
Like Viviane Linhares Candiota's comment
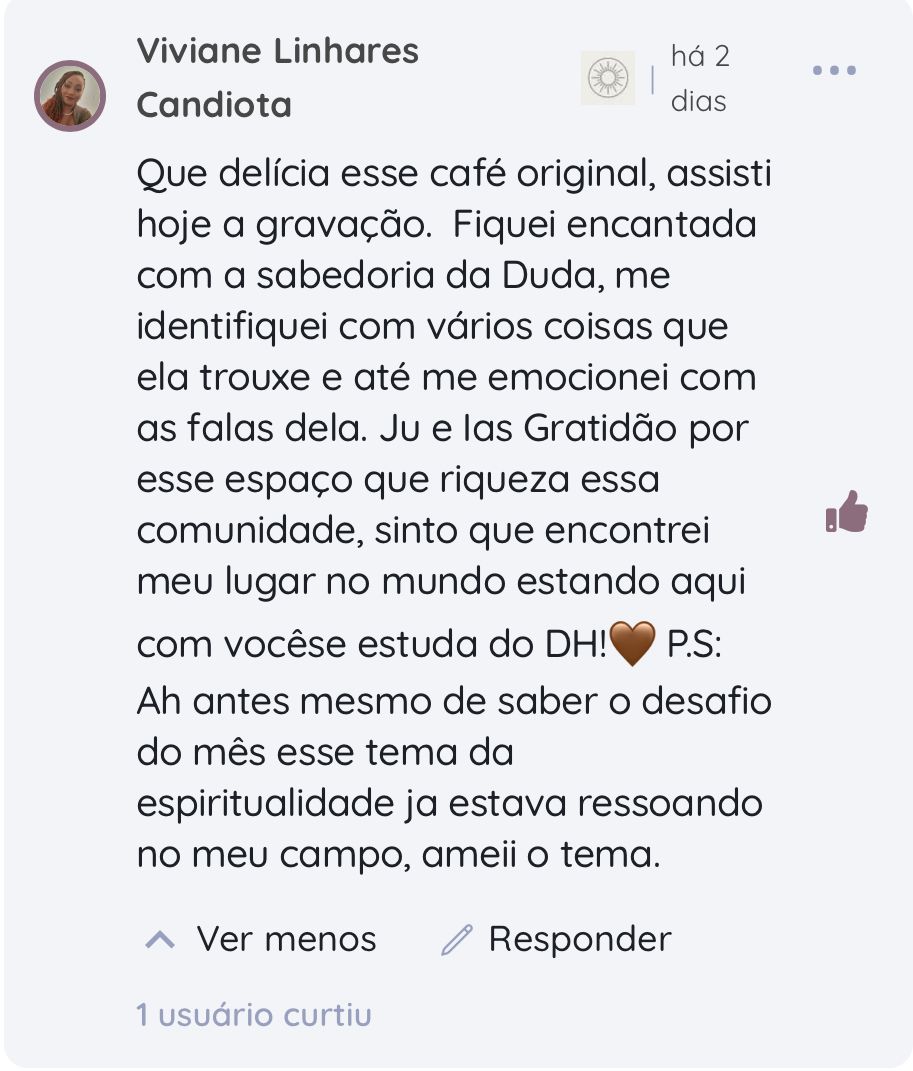point(846,513)
